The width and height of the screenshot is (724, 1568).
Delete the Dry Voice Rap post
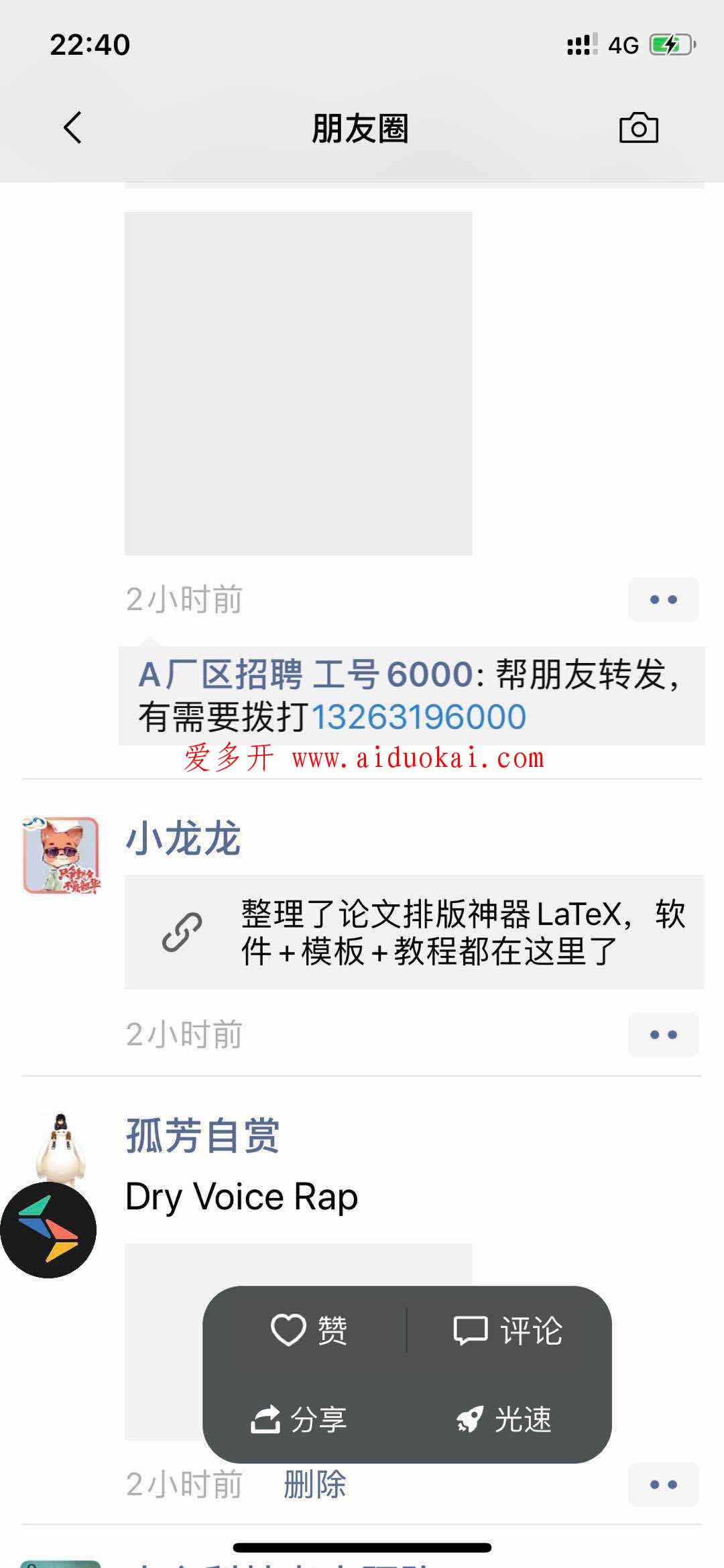(x=314, y=1484)
